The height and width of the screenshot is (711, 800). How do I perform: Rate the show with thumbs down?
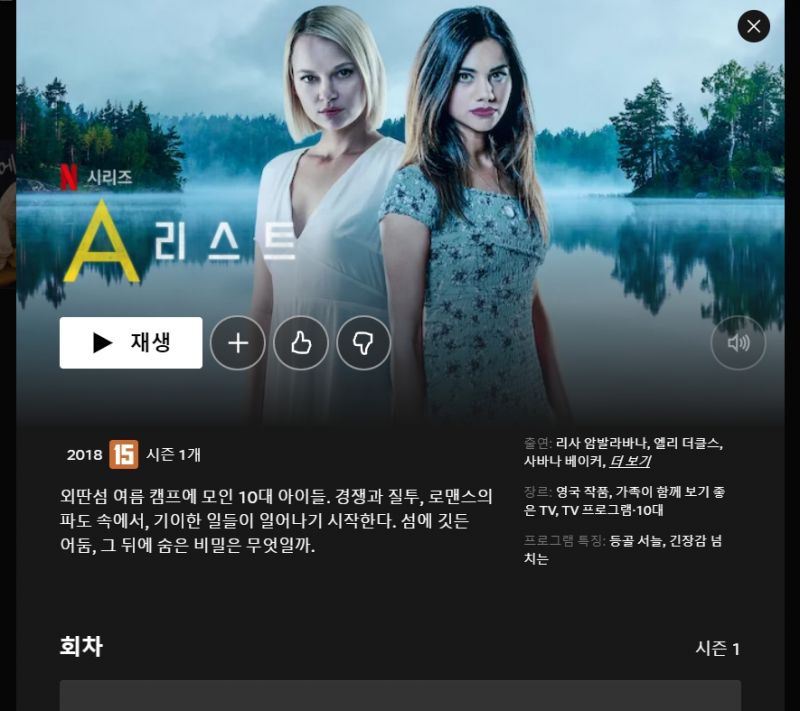point(363,343)
